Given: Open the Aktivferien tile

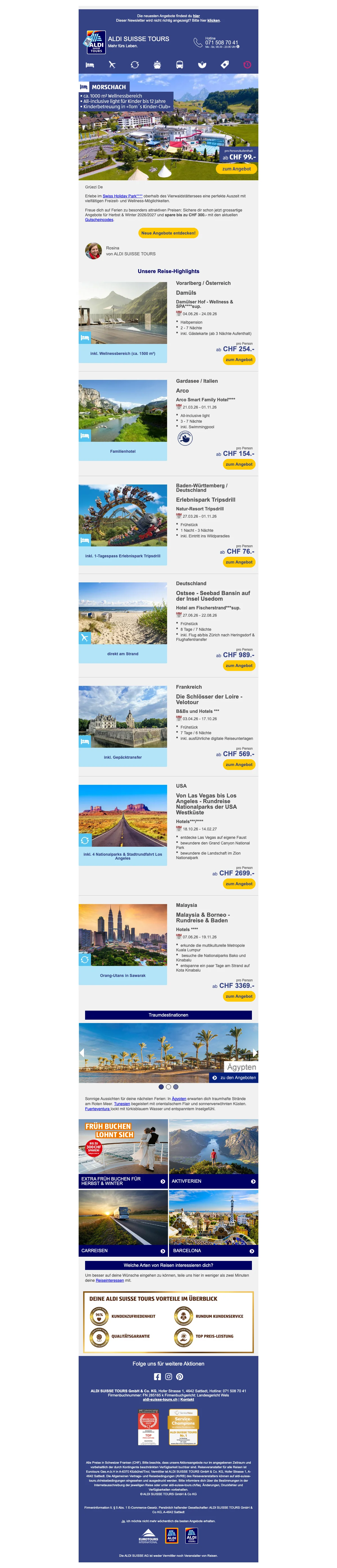Looking at the screenshot, I should pyautogui.click(x=213, y=1181).
